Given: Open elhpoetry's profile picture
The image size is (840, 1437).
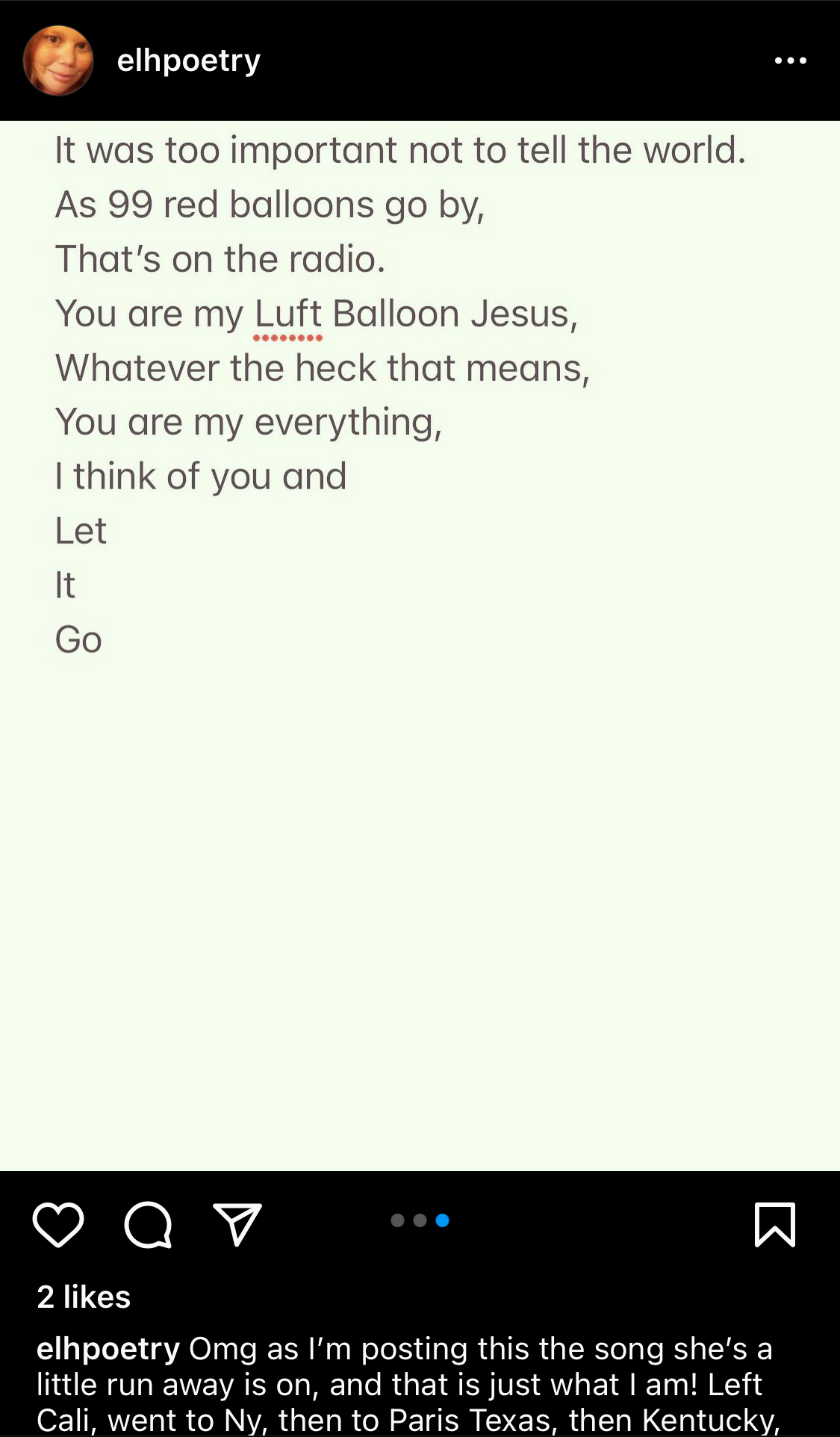Looking at the screenshot, I should (58, 60).
